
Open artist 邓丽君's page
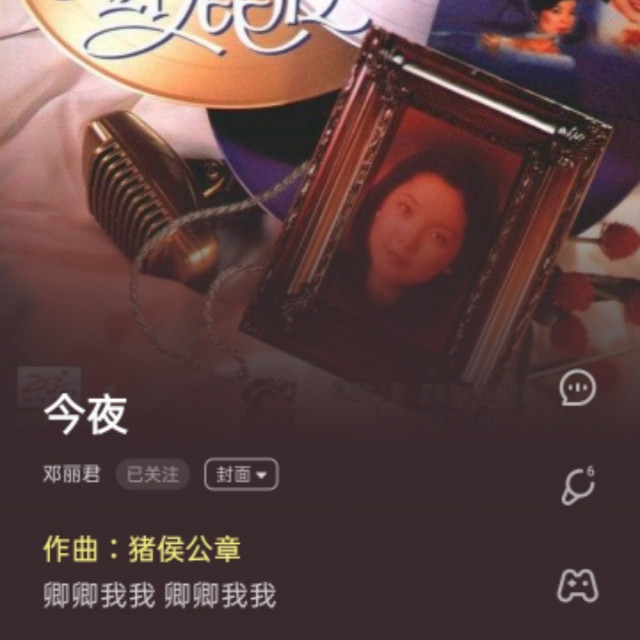(x=72, y=474)
